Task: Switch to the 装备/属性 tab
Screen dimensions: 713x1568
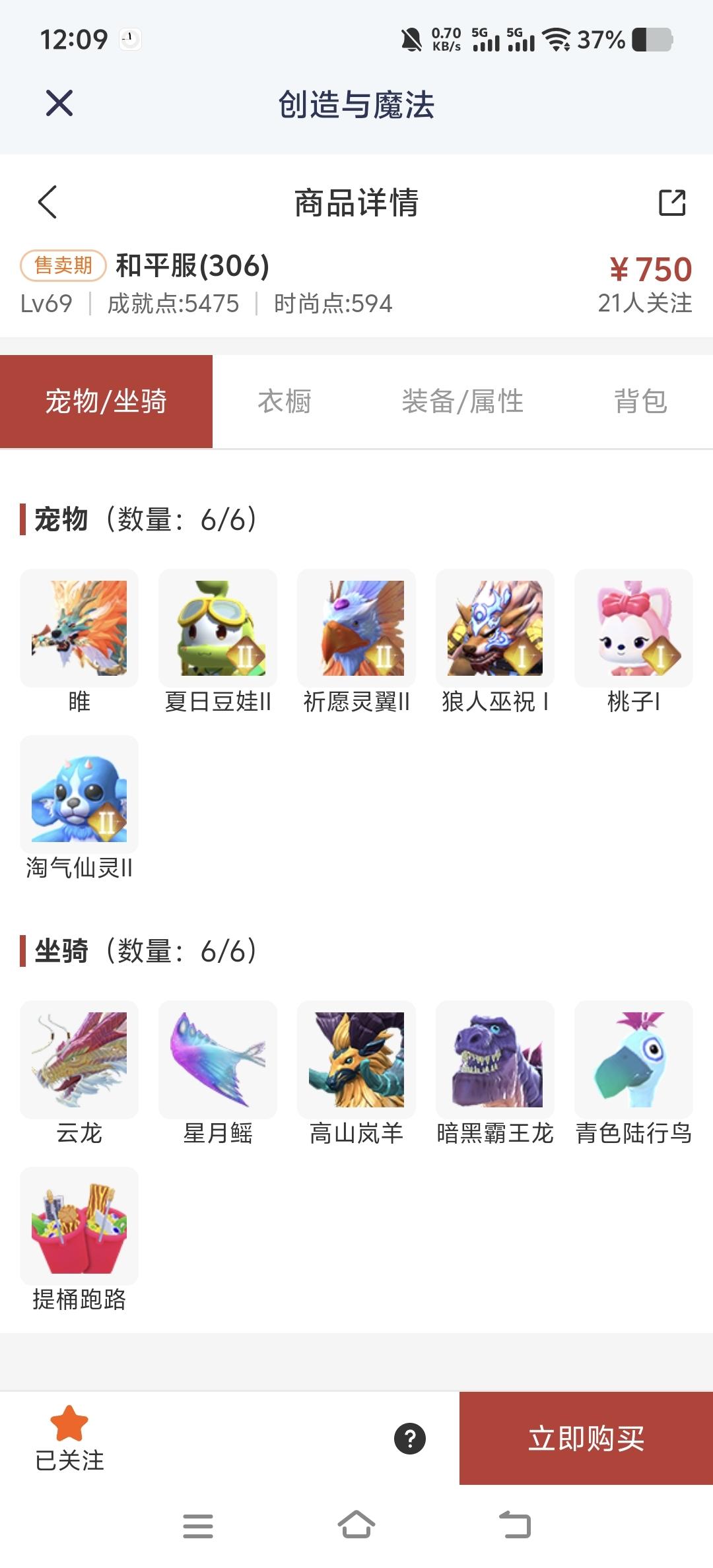Action: (x=462, y=402)
